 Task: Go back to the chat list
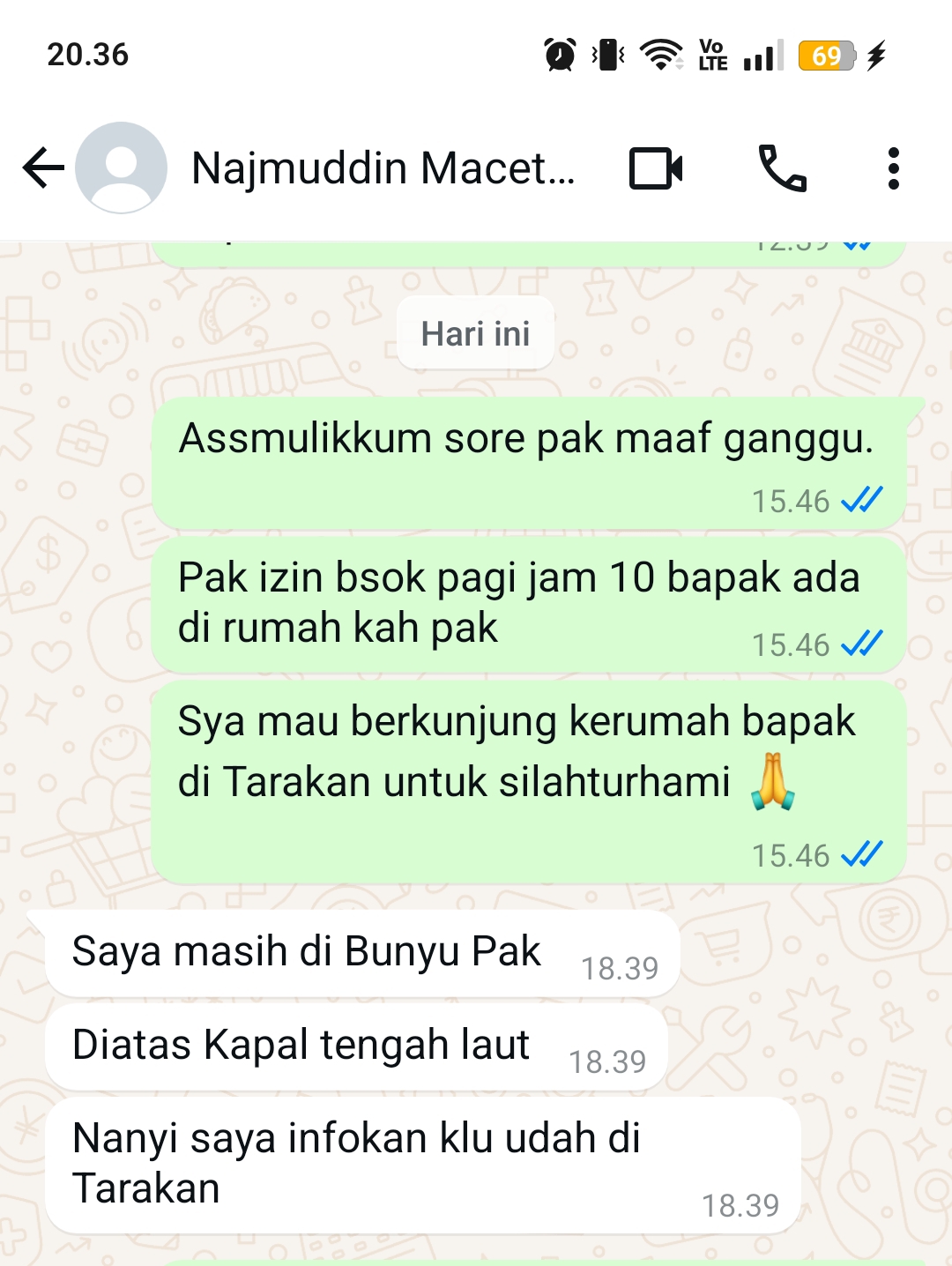pos(43,168)
